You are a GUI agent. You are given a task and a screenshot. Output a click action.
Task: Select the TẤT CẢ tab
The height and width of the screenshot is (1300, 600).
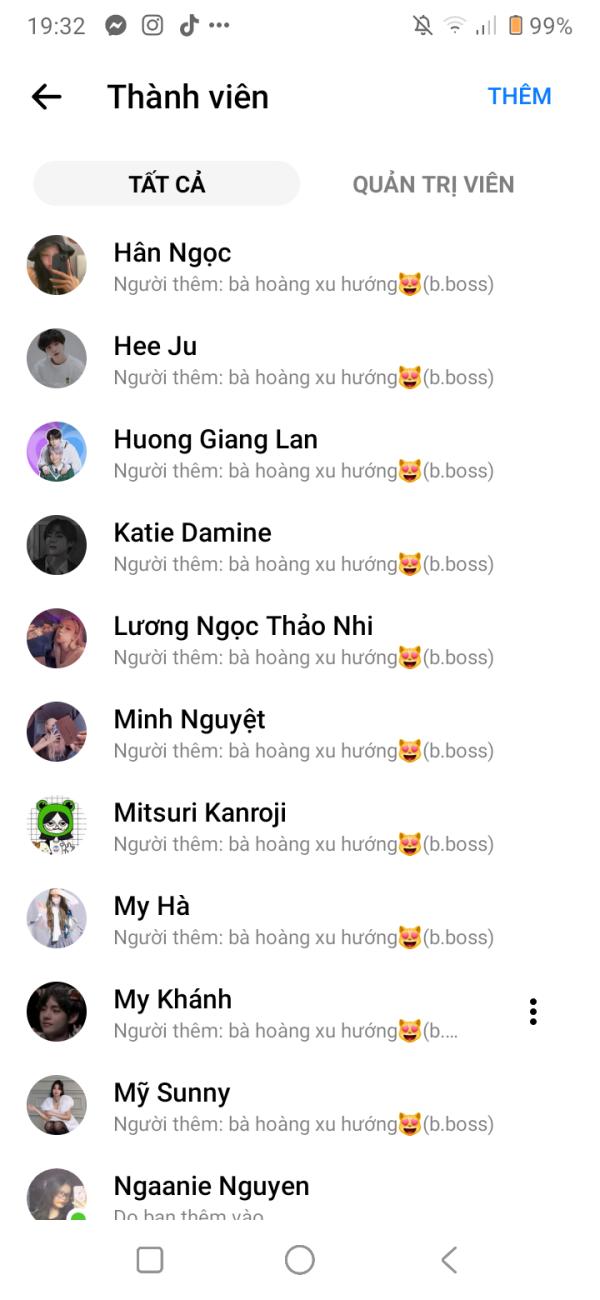167,184
